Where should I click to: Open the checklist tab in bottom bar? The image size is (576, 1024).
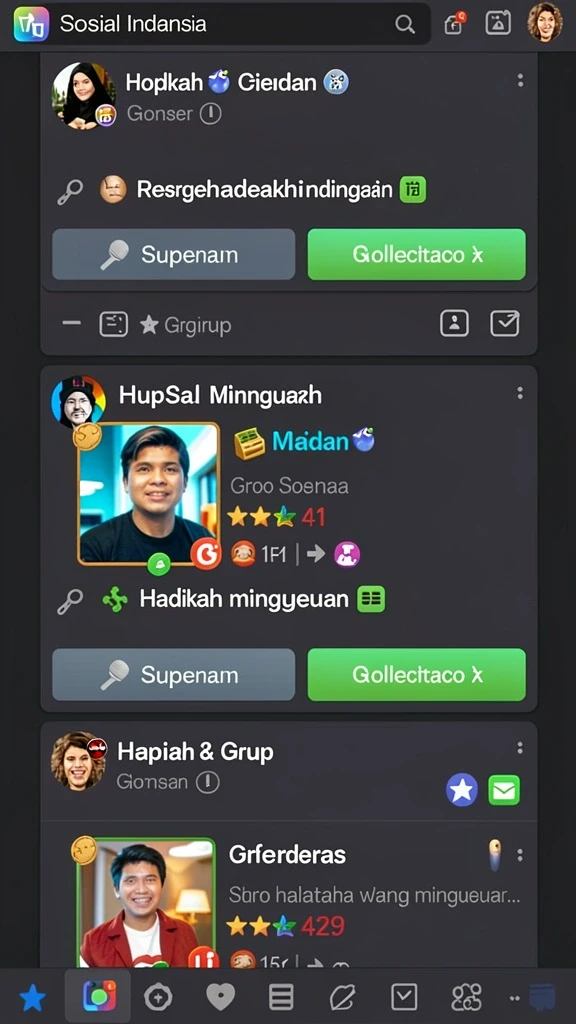click(404, 997)
